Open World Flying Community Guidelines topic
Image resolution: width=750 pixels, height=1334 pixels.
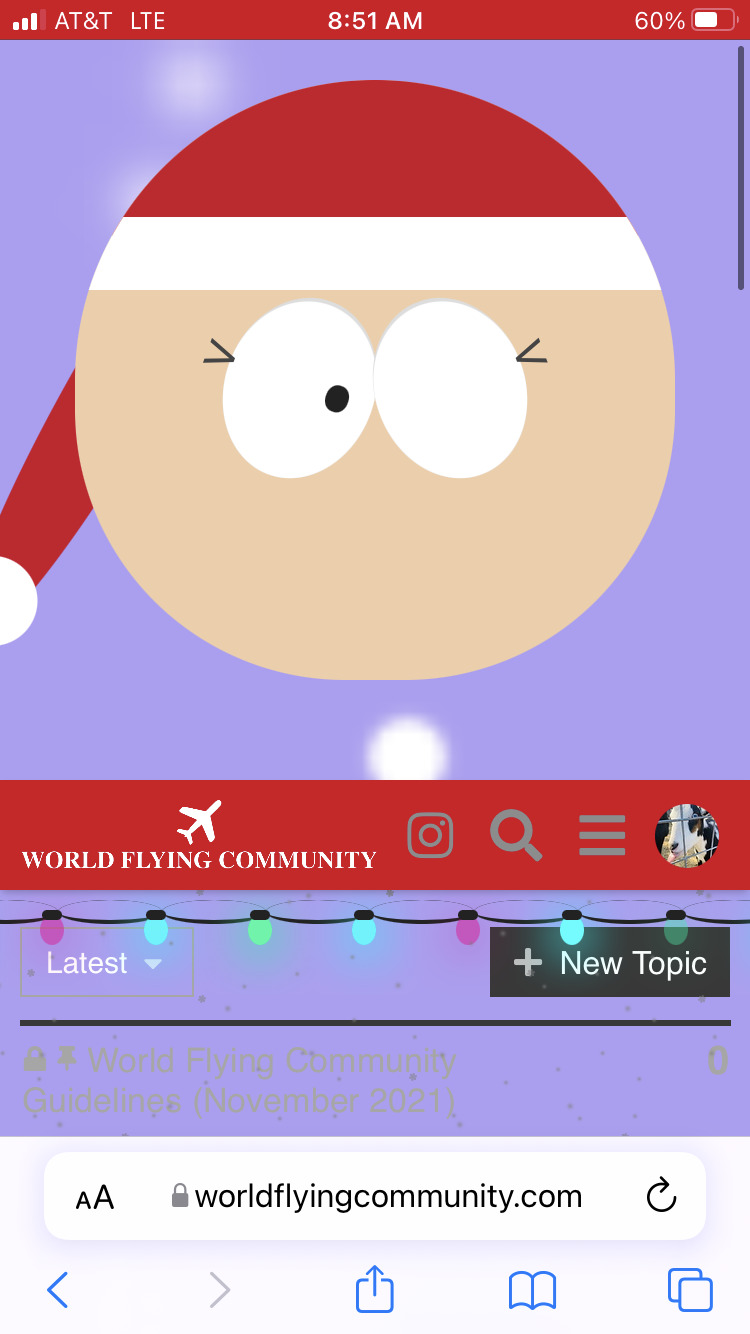[240, 1080]
